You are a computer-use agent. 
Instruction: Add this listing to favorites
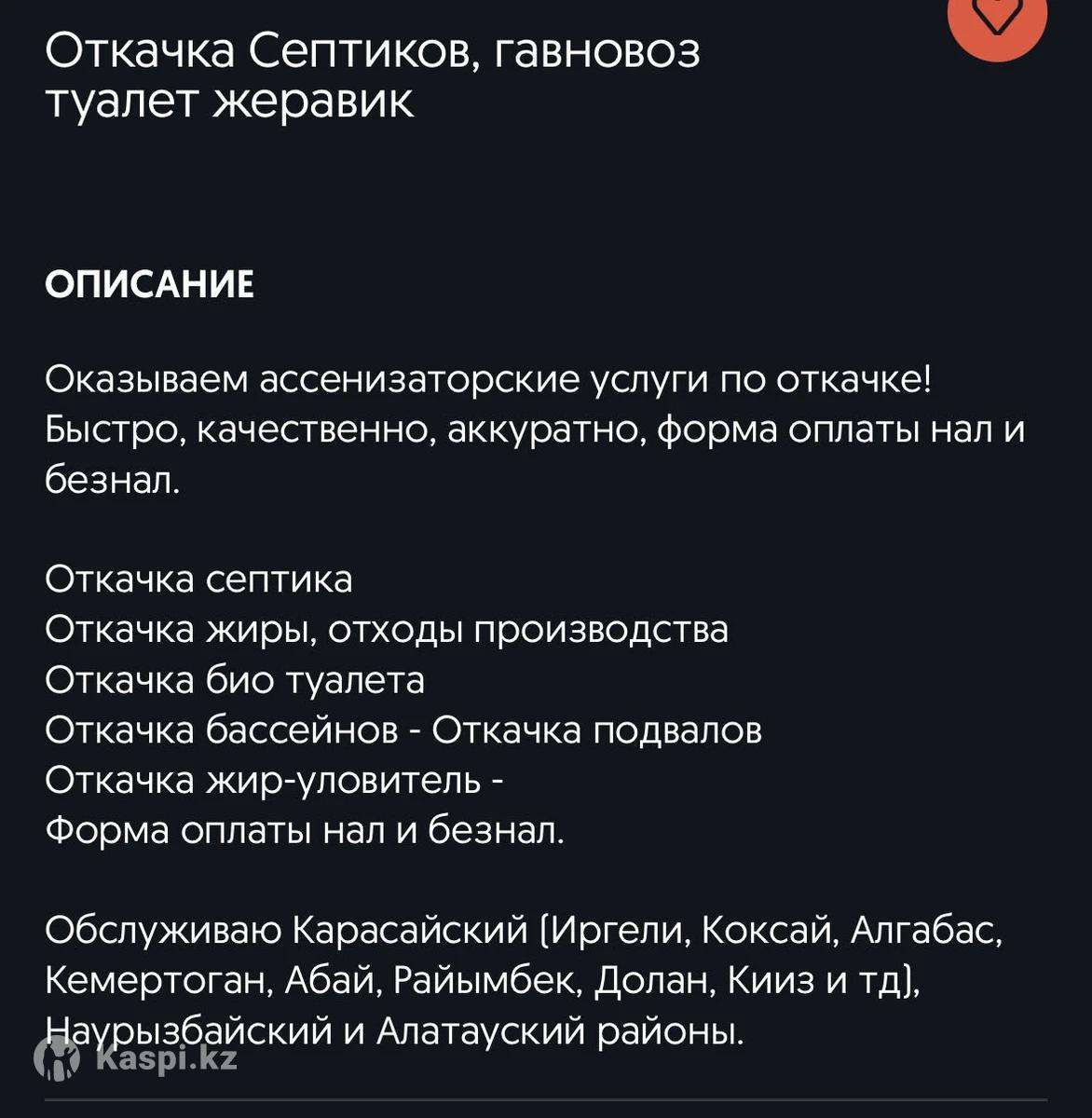tap(997, 17)
